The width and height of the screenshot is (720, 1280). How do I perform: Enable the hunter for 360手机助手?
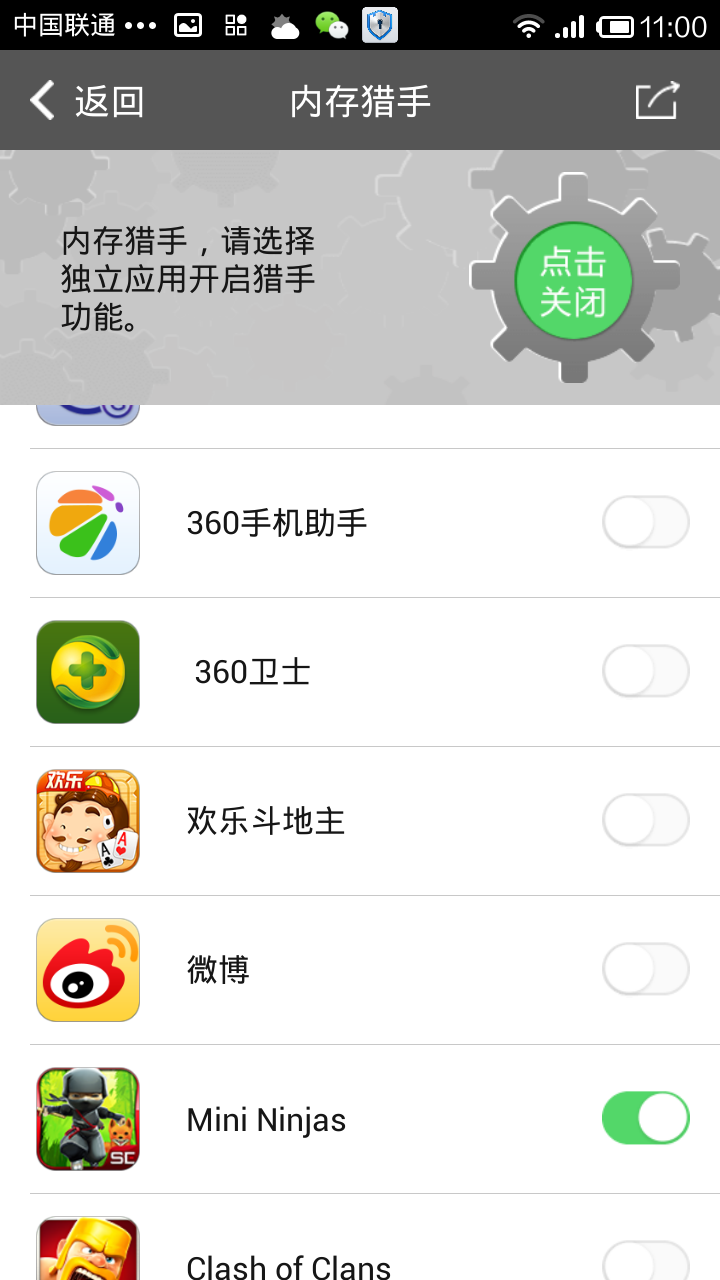[645, 522]
